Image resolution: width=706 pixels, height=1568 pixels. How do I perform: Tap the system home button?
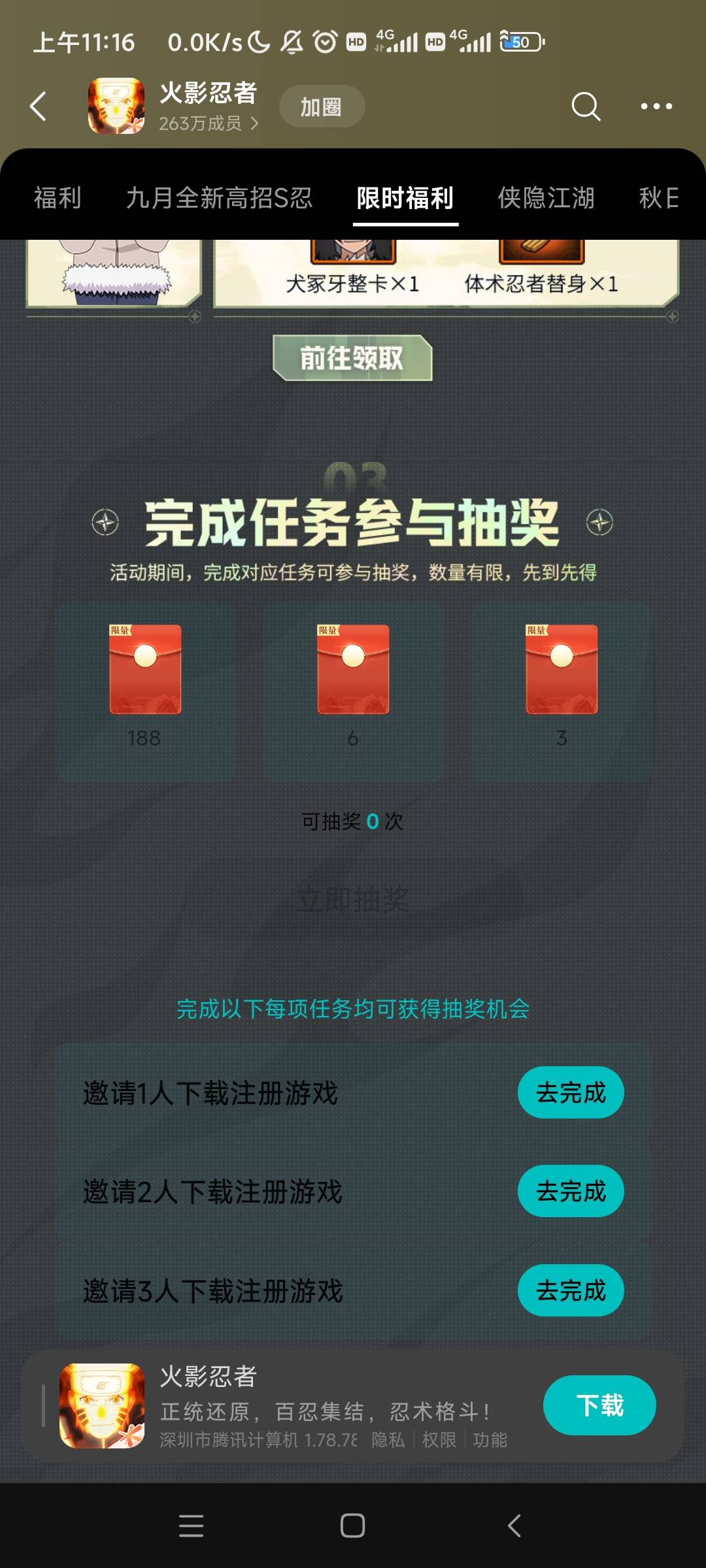[352, 1526]
